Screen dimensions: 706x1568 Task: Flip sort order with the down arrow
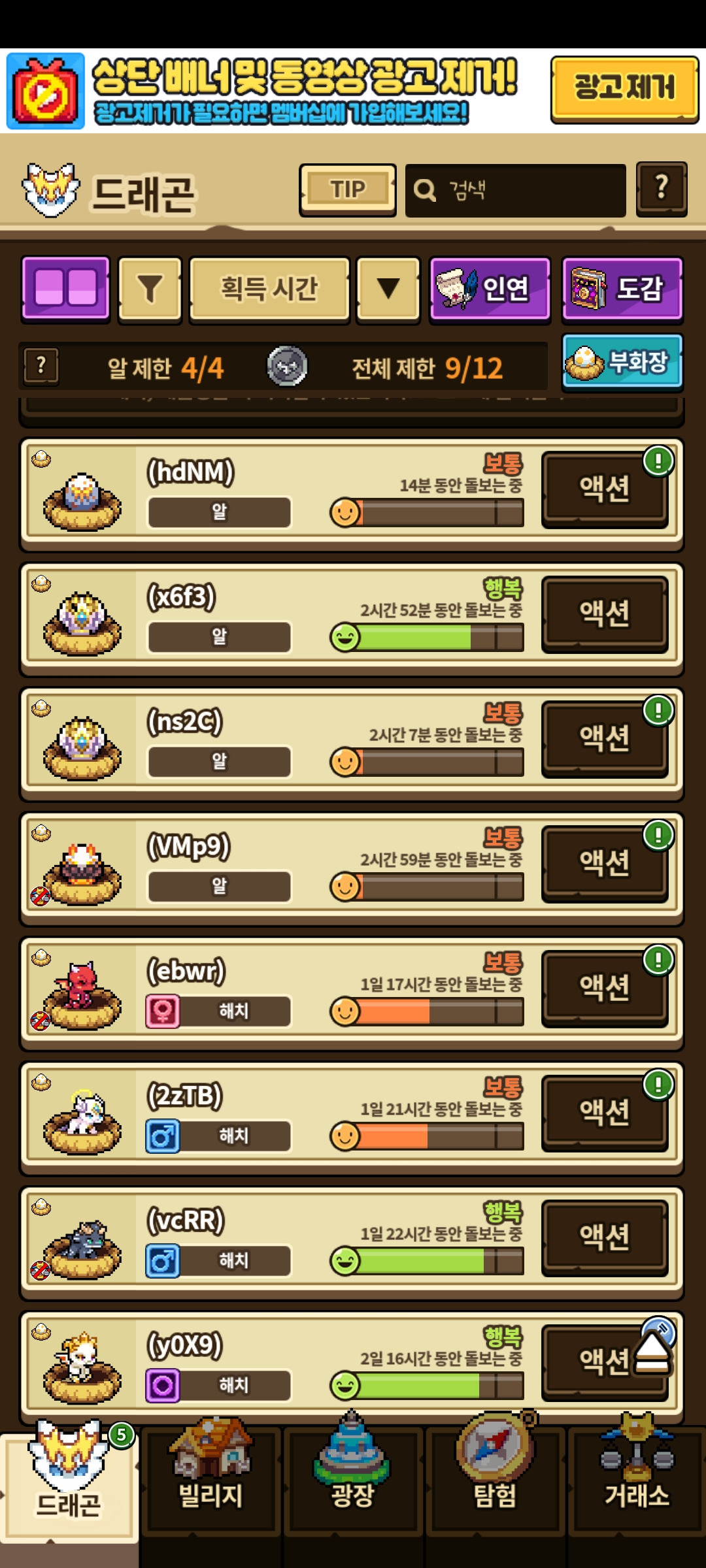tap(388, 289)
